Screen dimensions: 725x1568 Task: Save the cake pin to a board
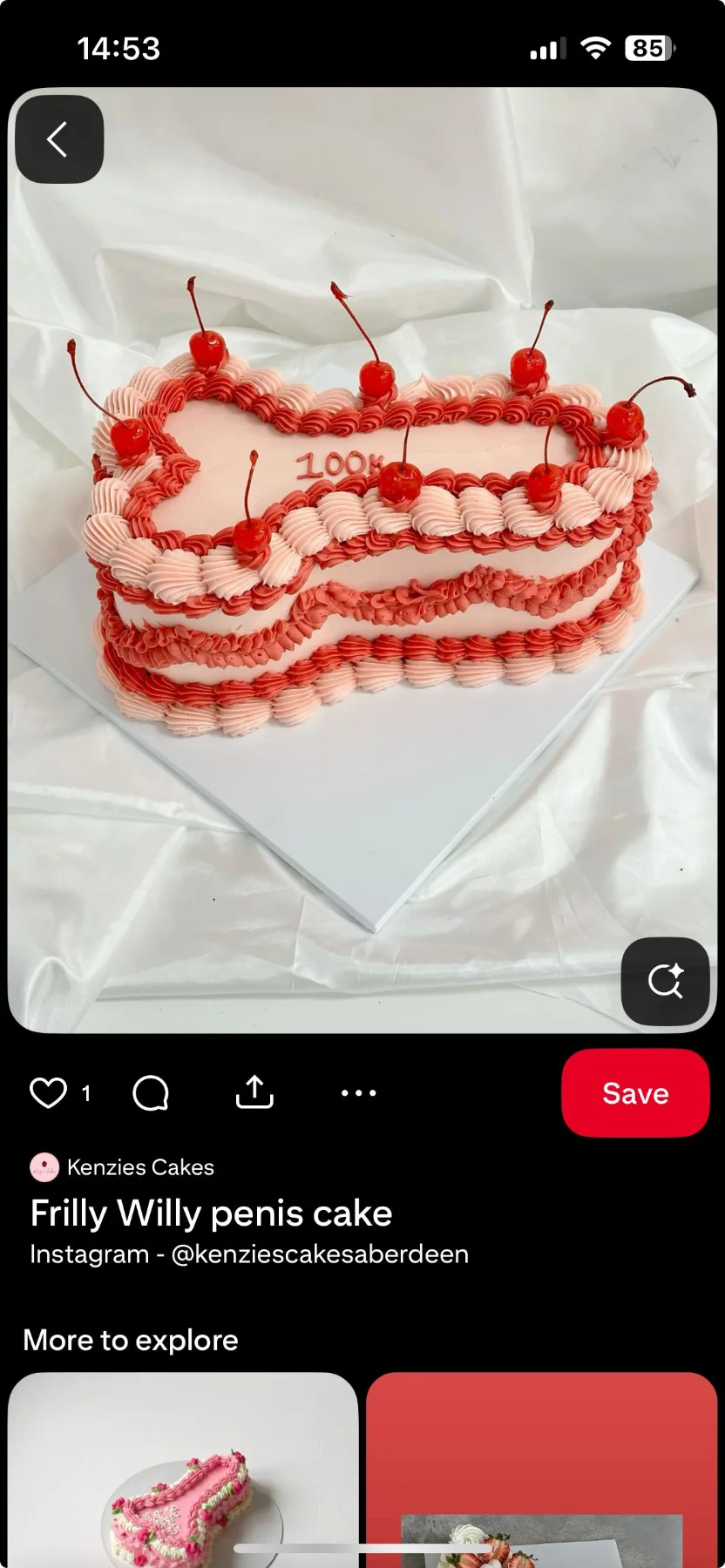coord(635,1093)
